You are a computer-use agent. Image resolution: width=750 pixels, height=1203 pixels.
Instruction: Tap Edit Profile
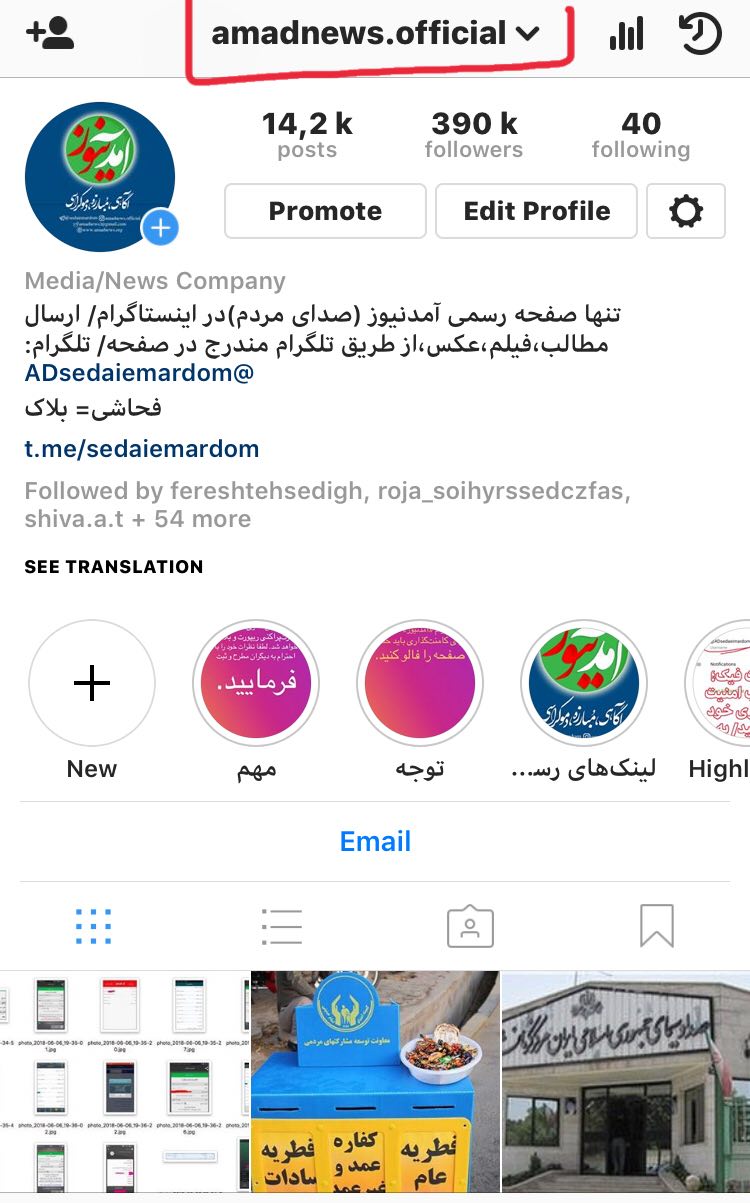pyautogui.click(x=536, y=211)
